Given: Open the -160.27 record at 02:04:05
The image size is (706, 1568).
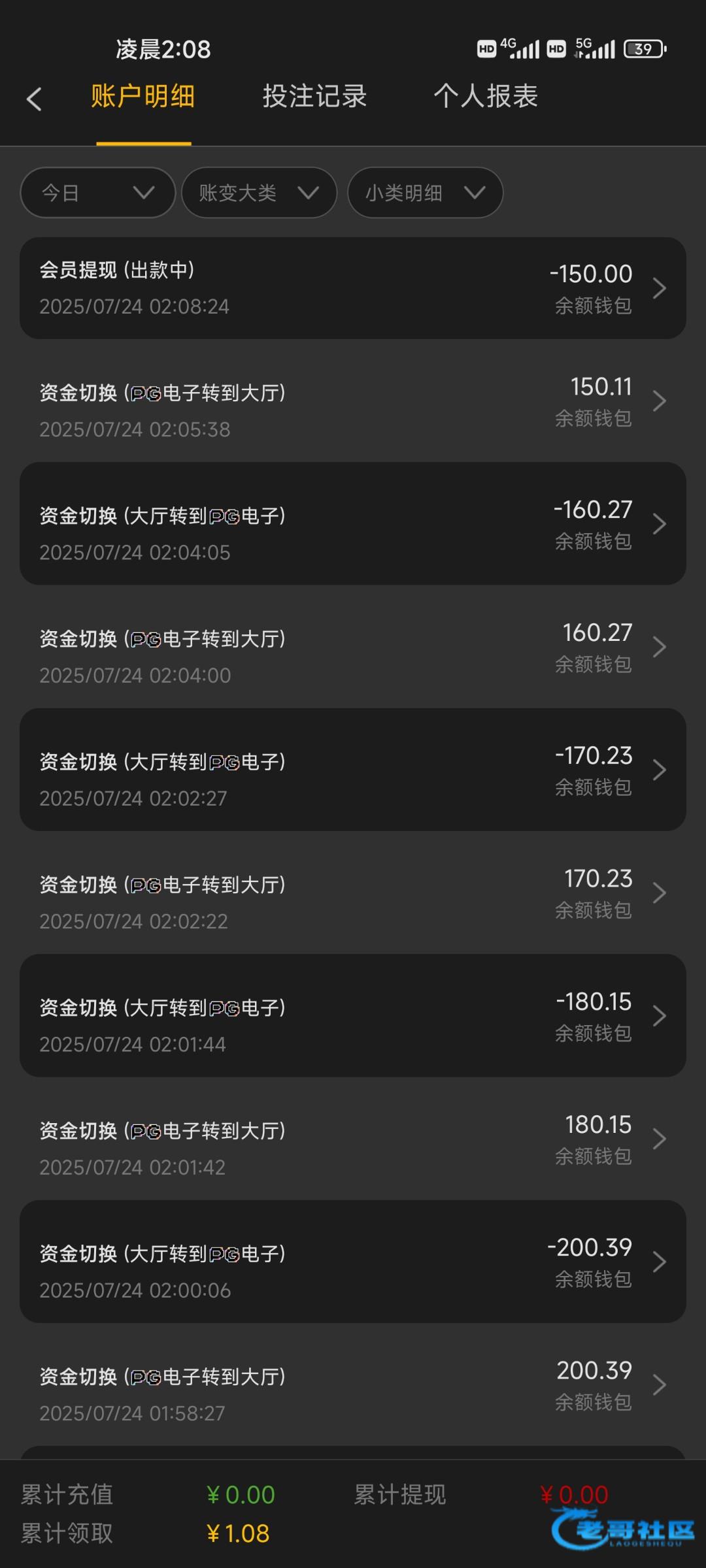Looking at the screenshot, I should (353, 523).
